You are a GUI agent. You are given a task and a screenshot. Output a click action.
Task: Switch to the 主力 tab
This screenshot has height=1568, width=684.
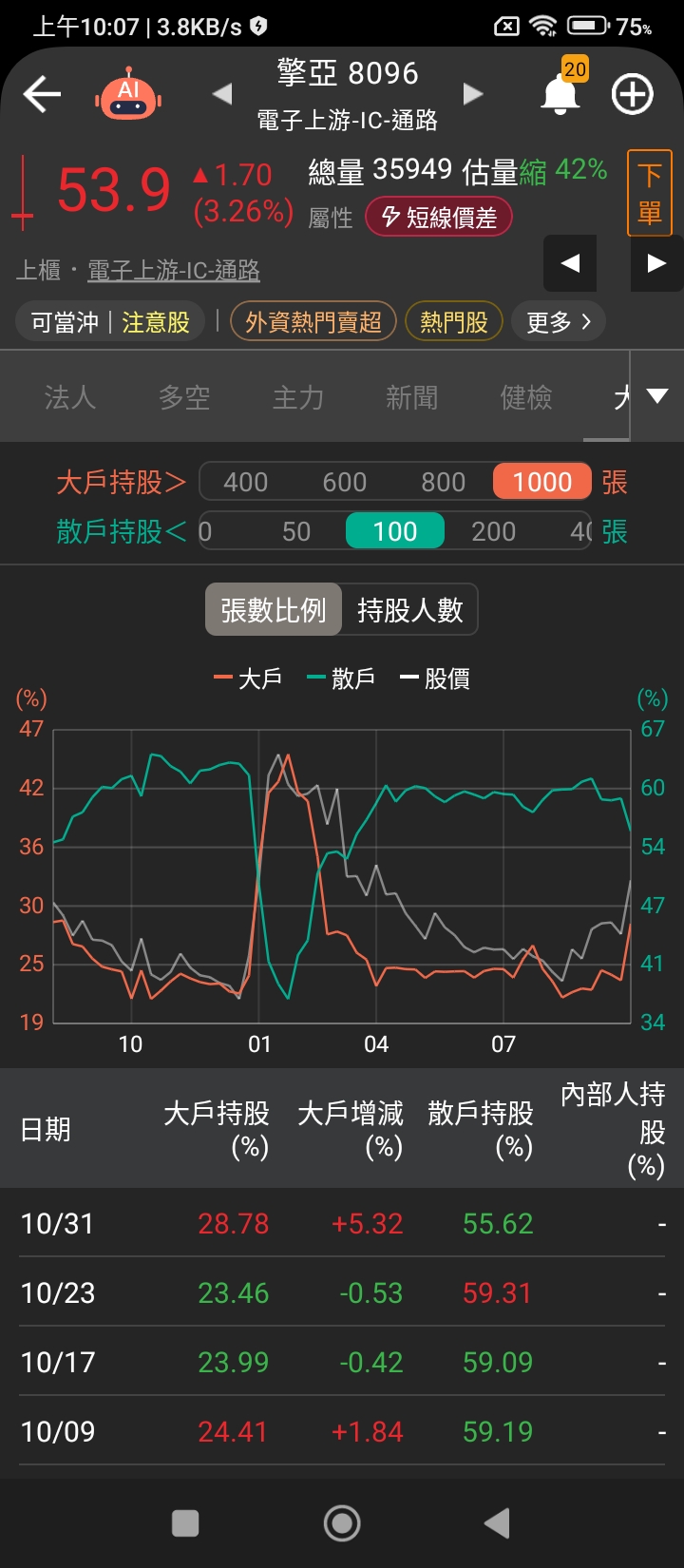pos(298,397)
